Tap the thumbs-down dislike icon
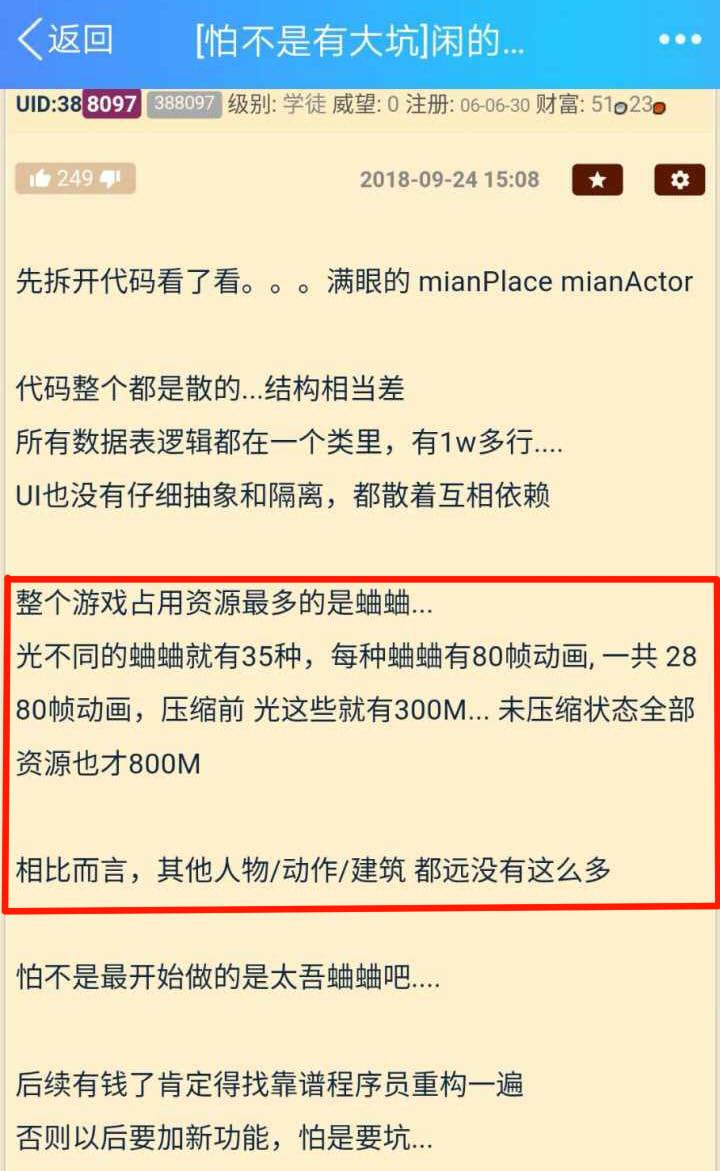Screen dimensions: 720x1171 click(110, 177)
